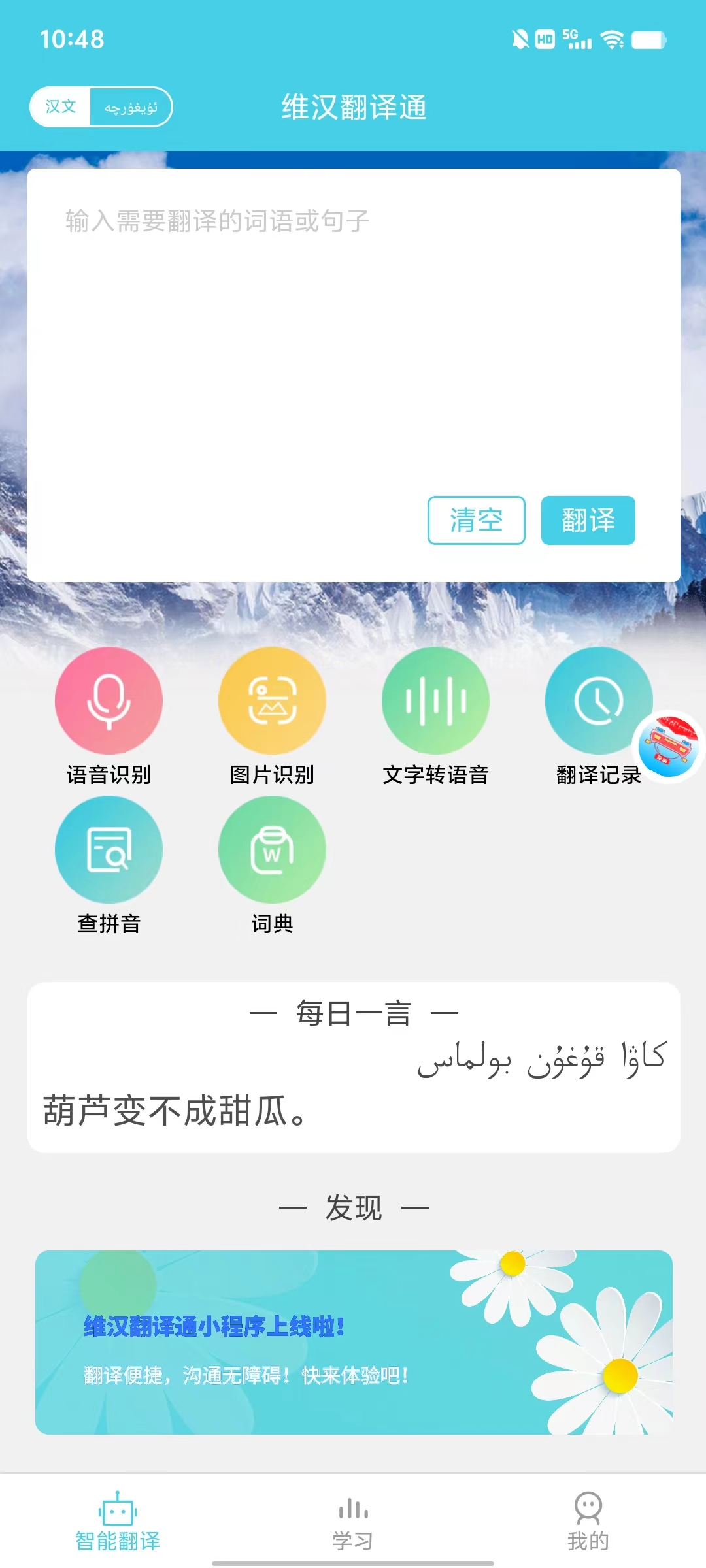
Task: Select the 智能翻译 tab
Action: 118,1522
